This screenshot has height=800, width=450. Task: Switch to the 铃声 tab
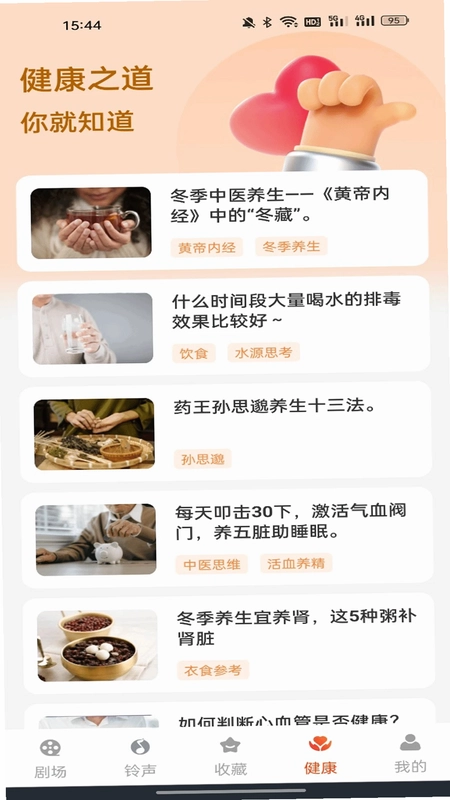click(x=140, y=758)
